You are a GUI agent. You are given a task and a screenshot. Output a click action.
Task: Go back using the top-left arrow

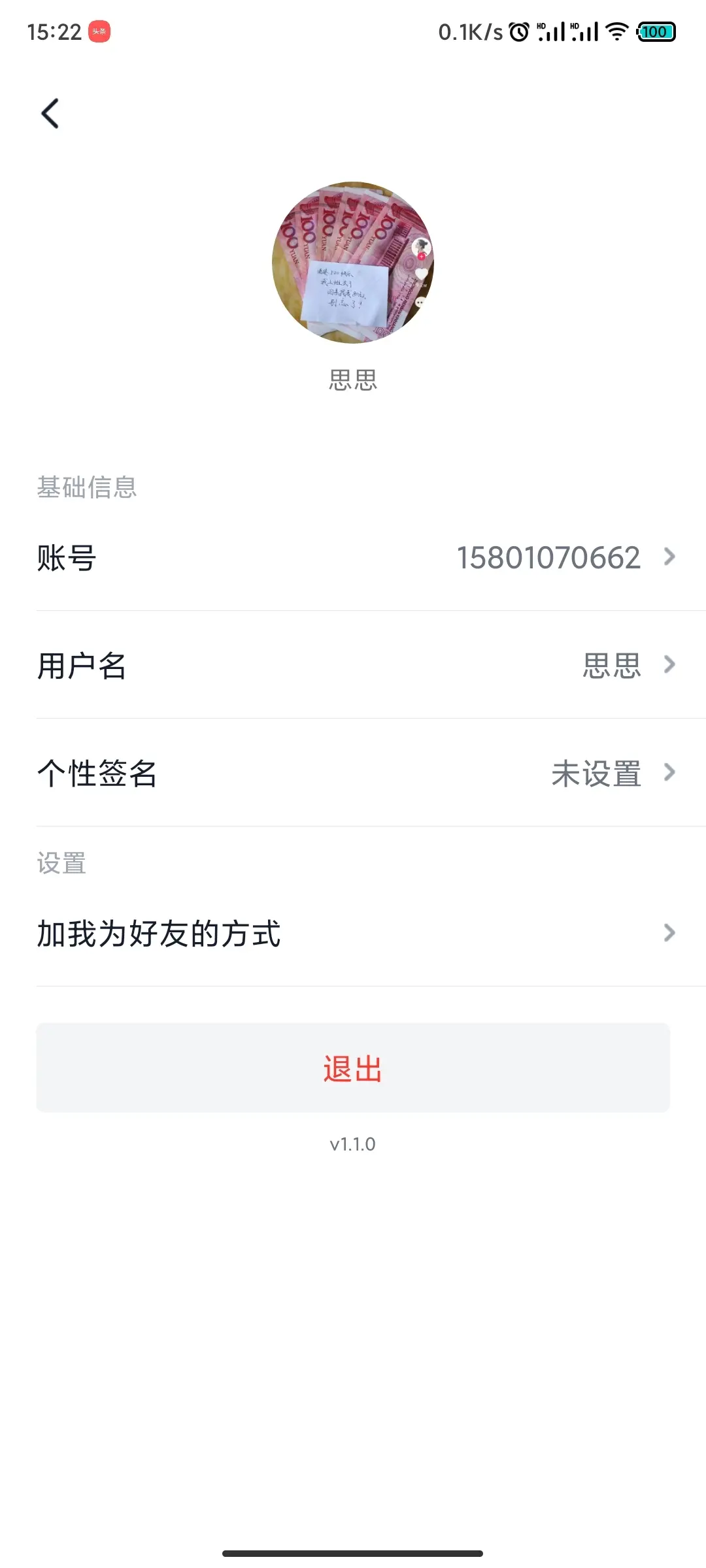tap(50, 114)
